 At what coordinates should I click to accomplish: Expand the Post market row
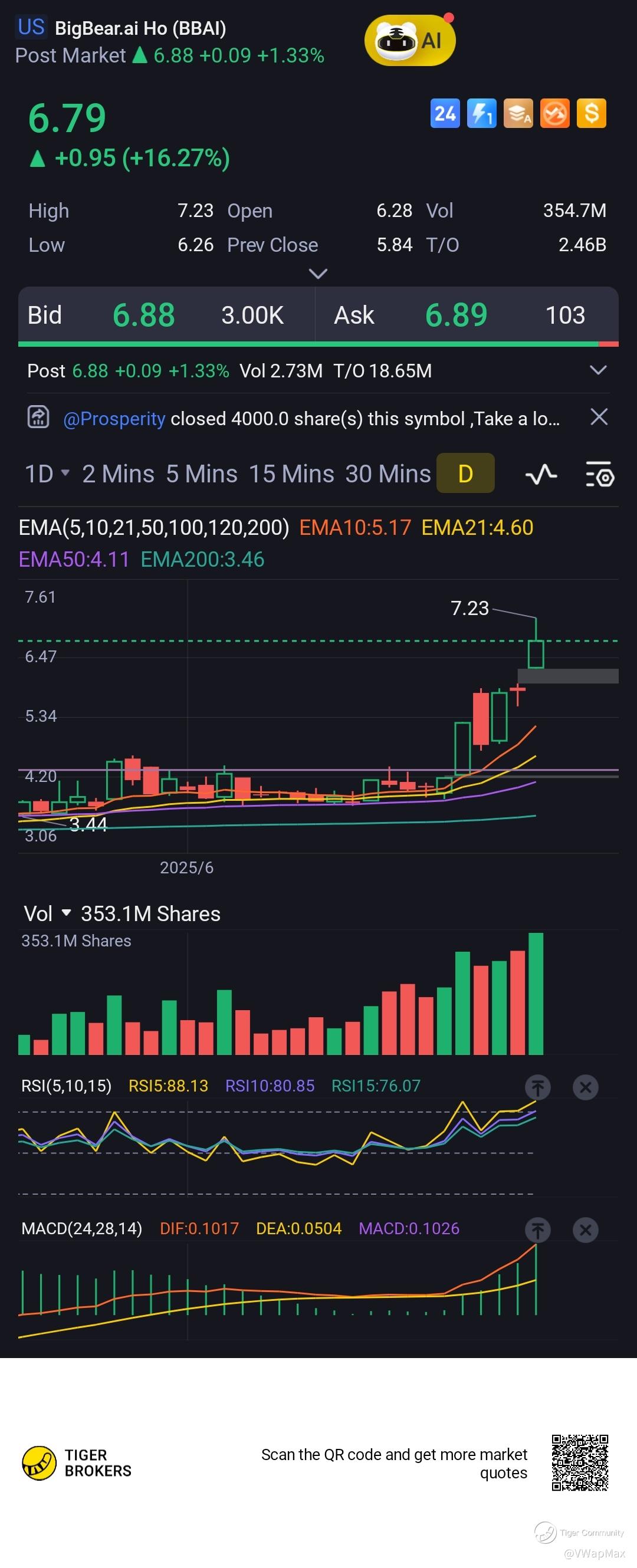(x=598, y=370)
